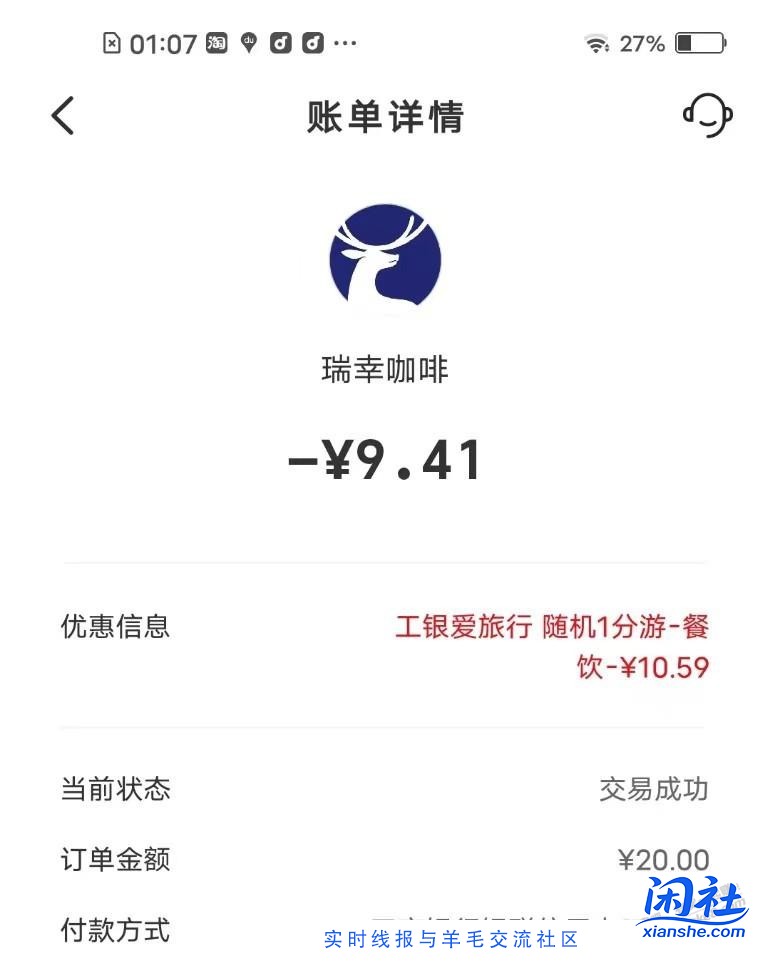Select the transaction amount -¥9.41
This screenshot has height=968, width=770.
pyautogui.click(x=385, y=460)
